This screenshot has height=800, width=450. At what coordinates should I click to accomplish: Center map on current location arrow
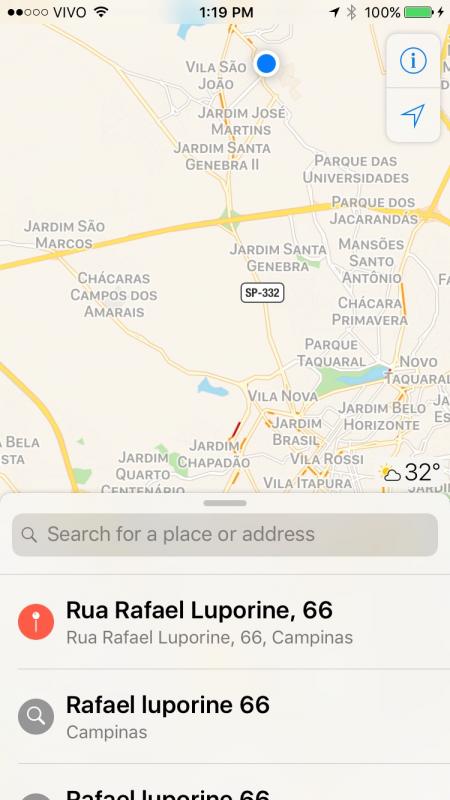point(413,115)
